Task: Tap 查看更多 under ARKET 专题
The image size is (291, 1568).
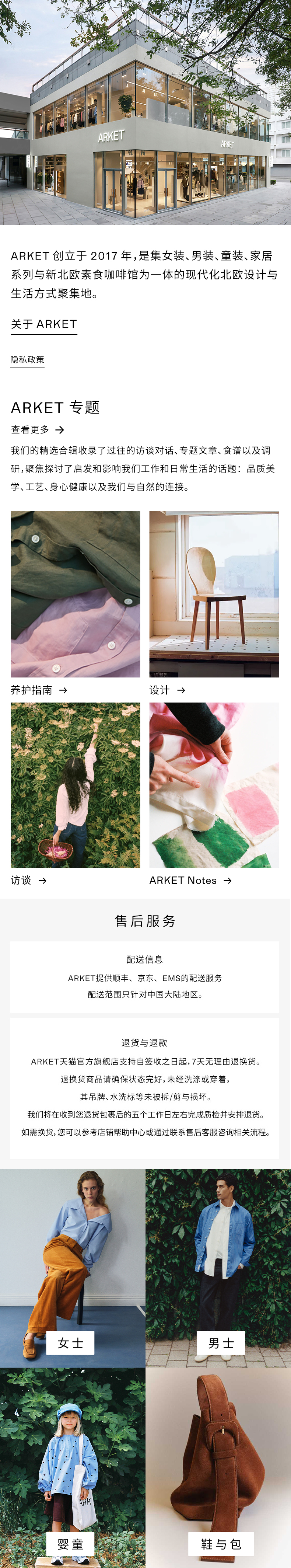Action: pyautogui.click(x=37, y=430)
